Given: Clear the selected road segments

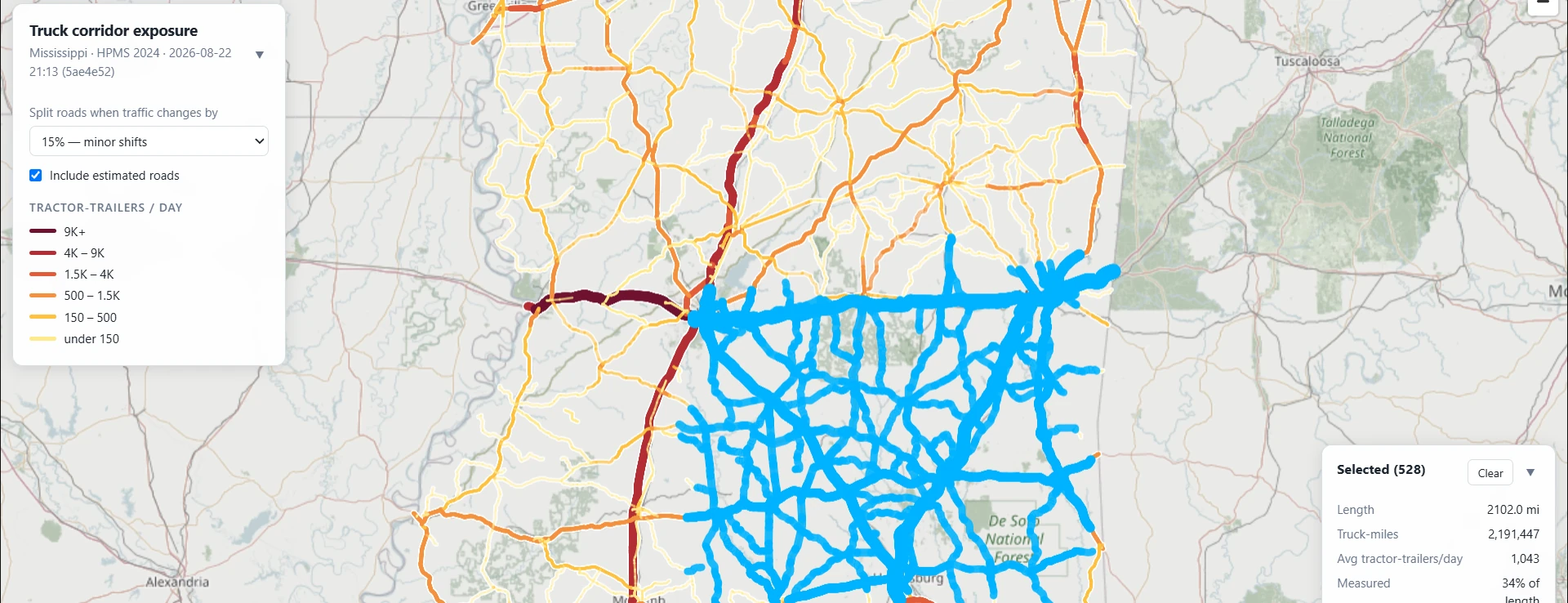Looking at the screenshot, I should point(1490,473).
